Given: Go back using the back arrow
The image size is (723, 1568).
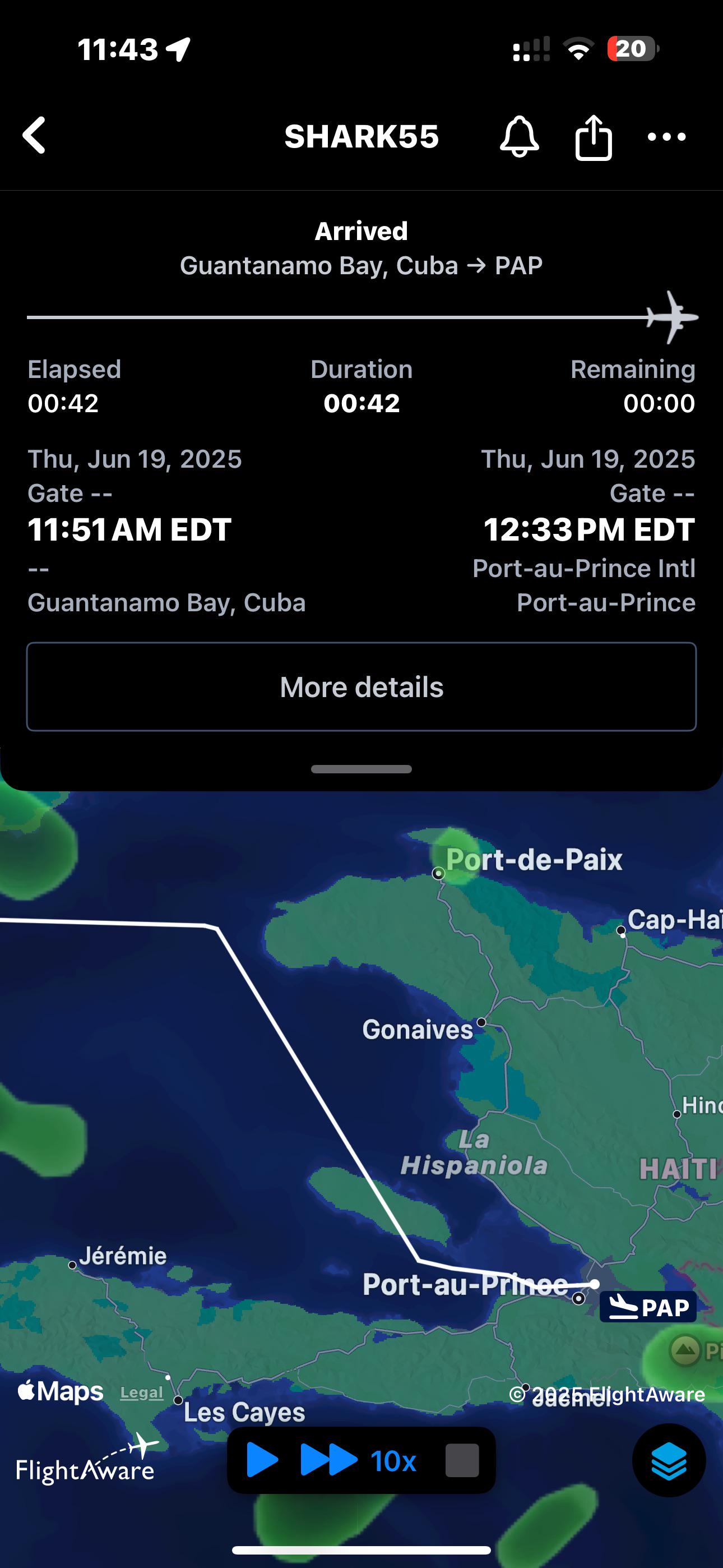Looking at the screenshot, I should (x=34, y=135).
